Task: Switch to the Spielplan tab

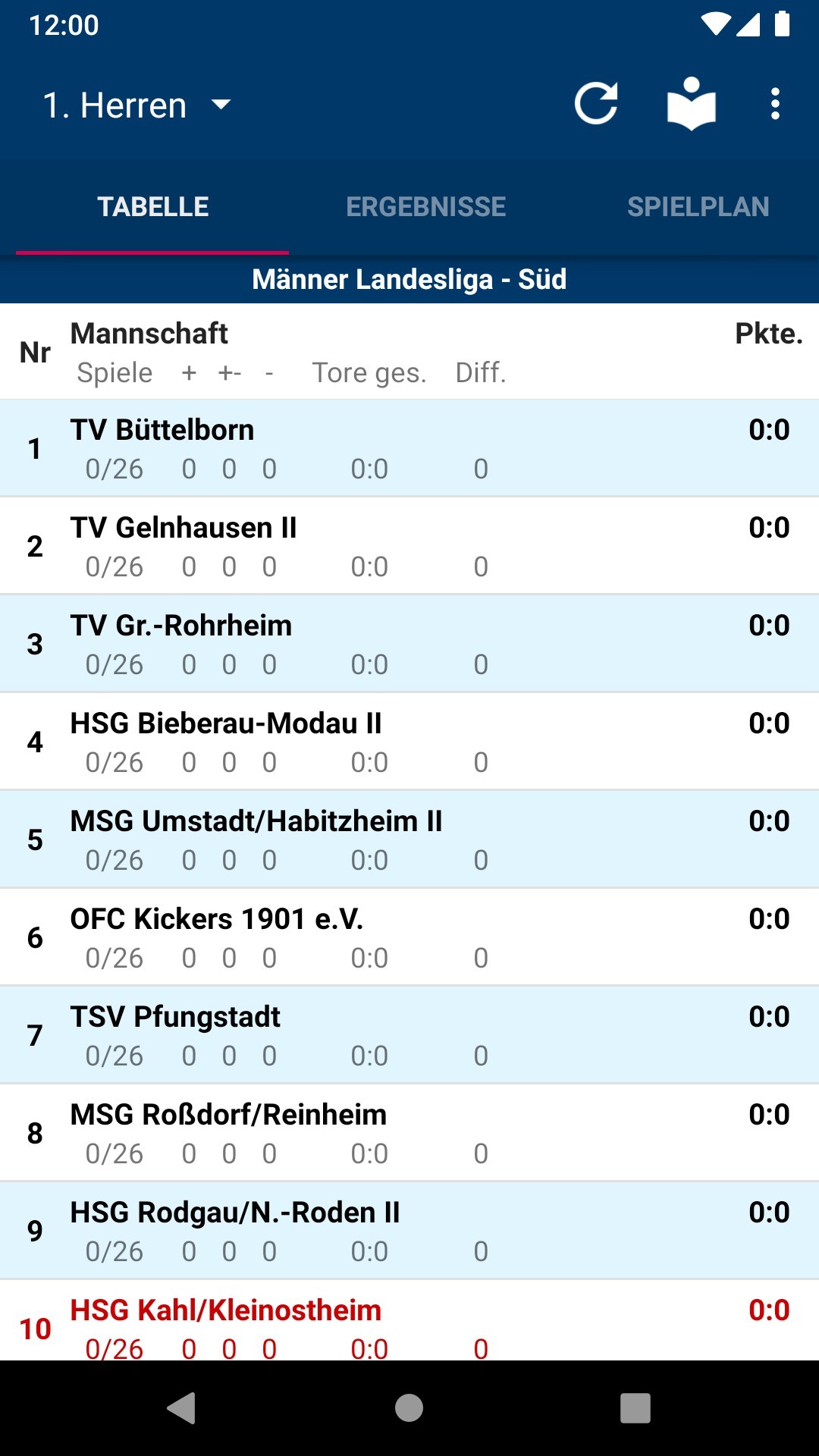Action: point(698,207)
